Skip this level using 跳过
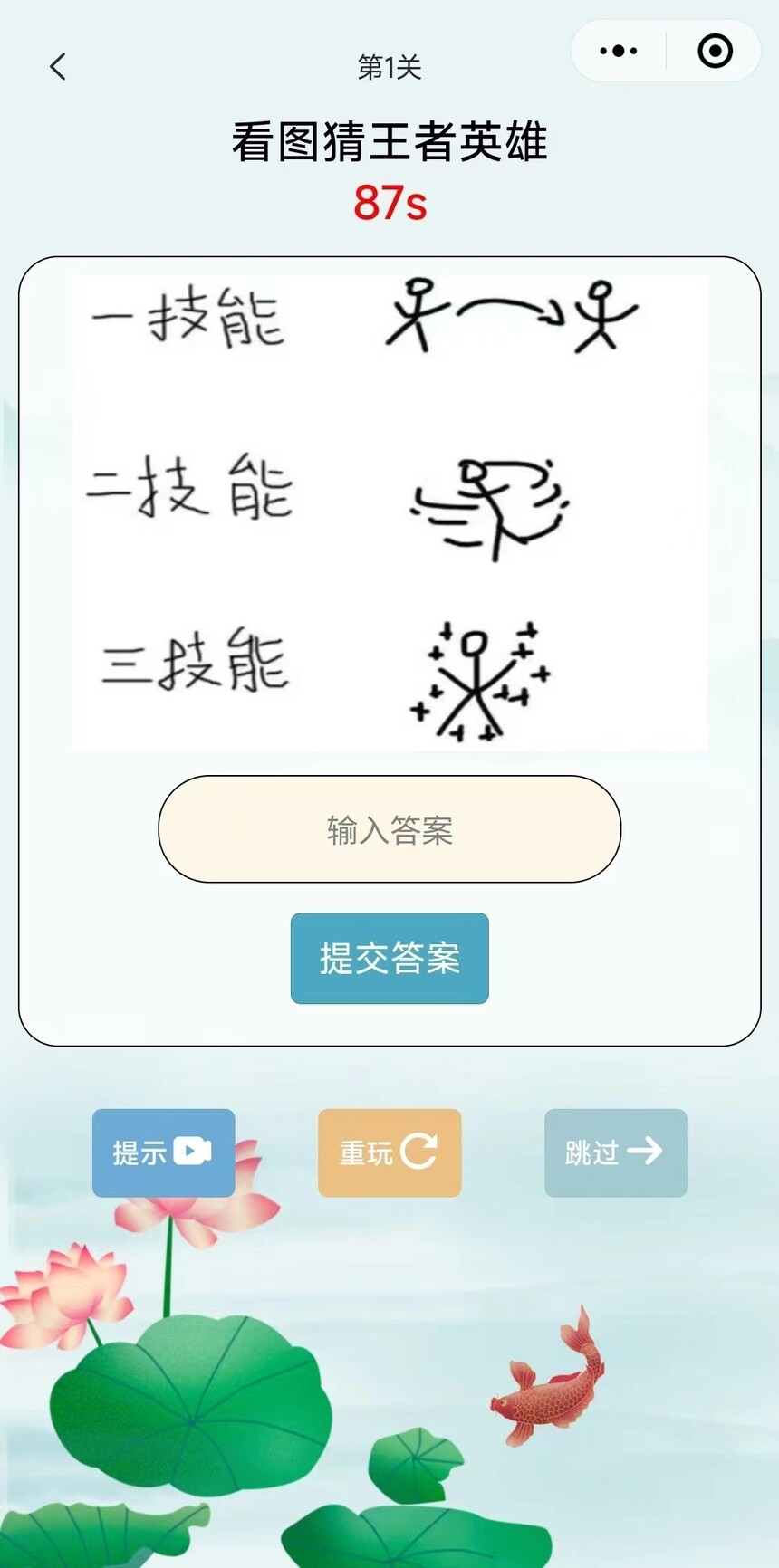The image size is (779, 1568). click(615, 1152)
